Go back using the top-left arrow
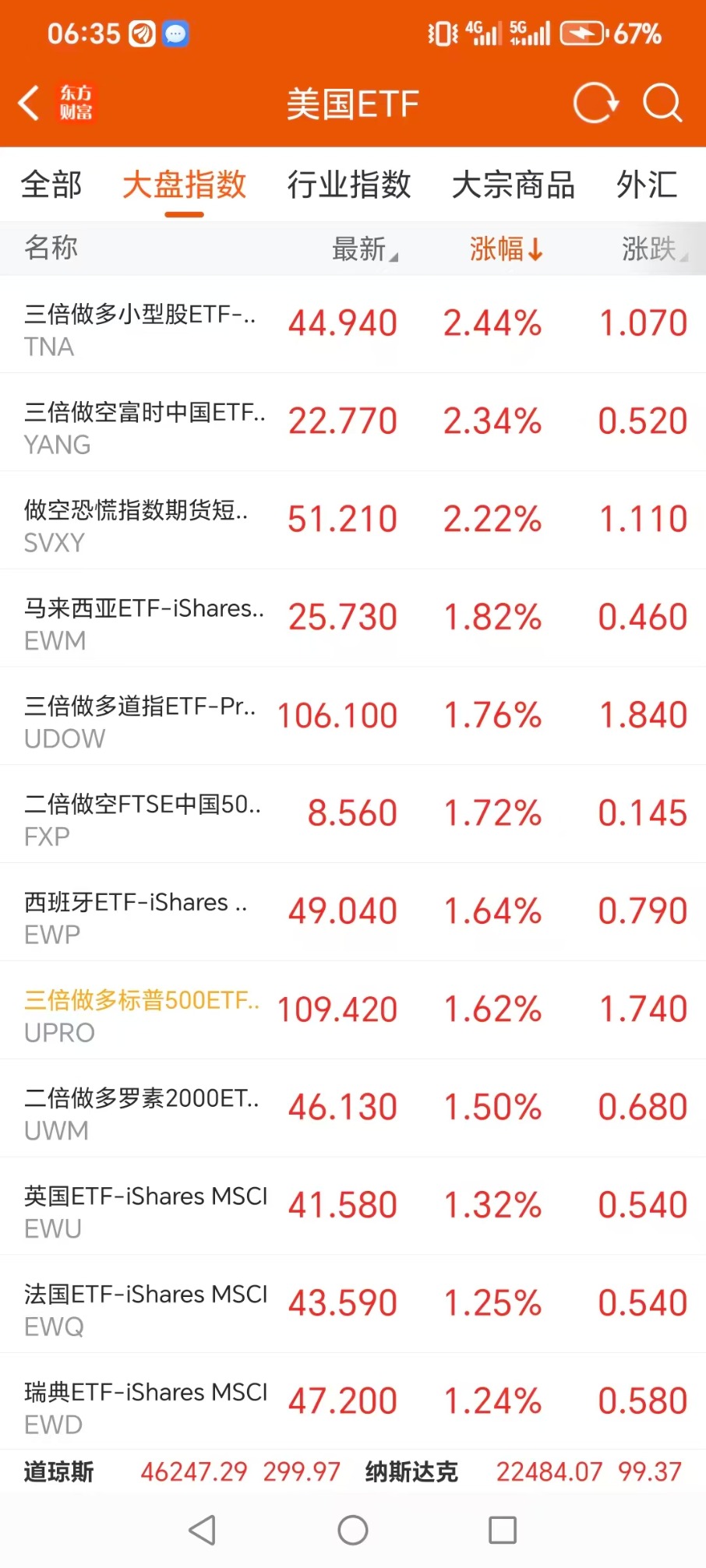706x1568 pixels. click(x=30, y=103)
